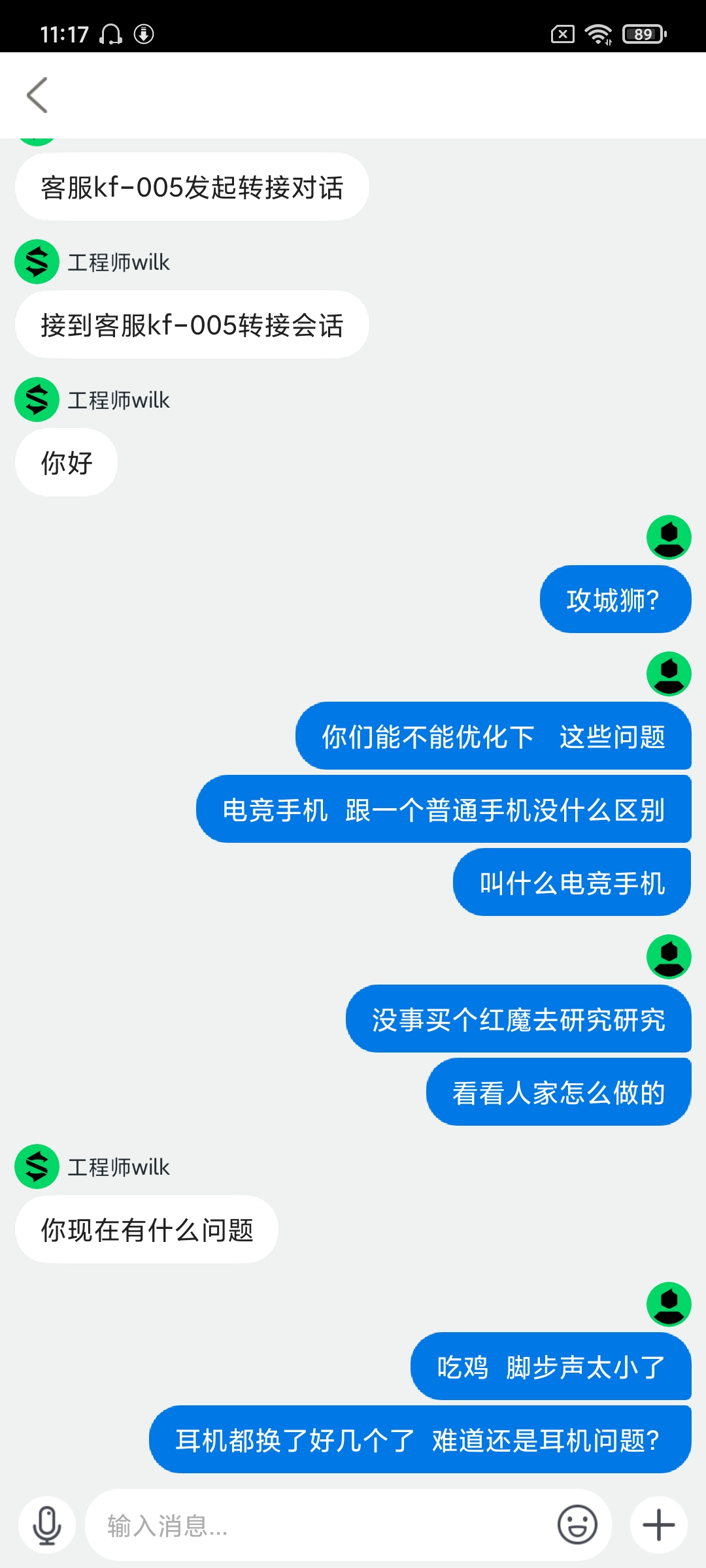
Task: Tap the message input field
Action: click(x=320, y=1526)
